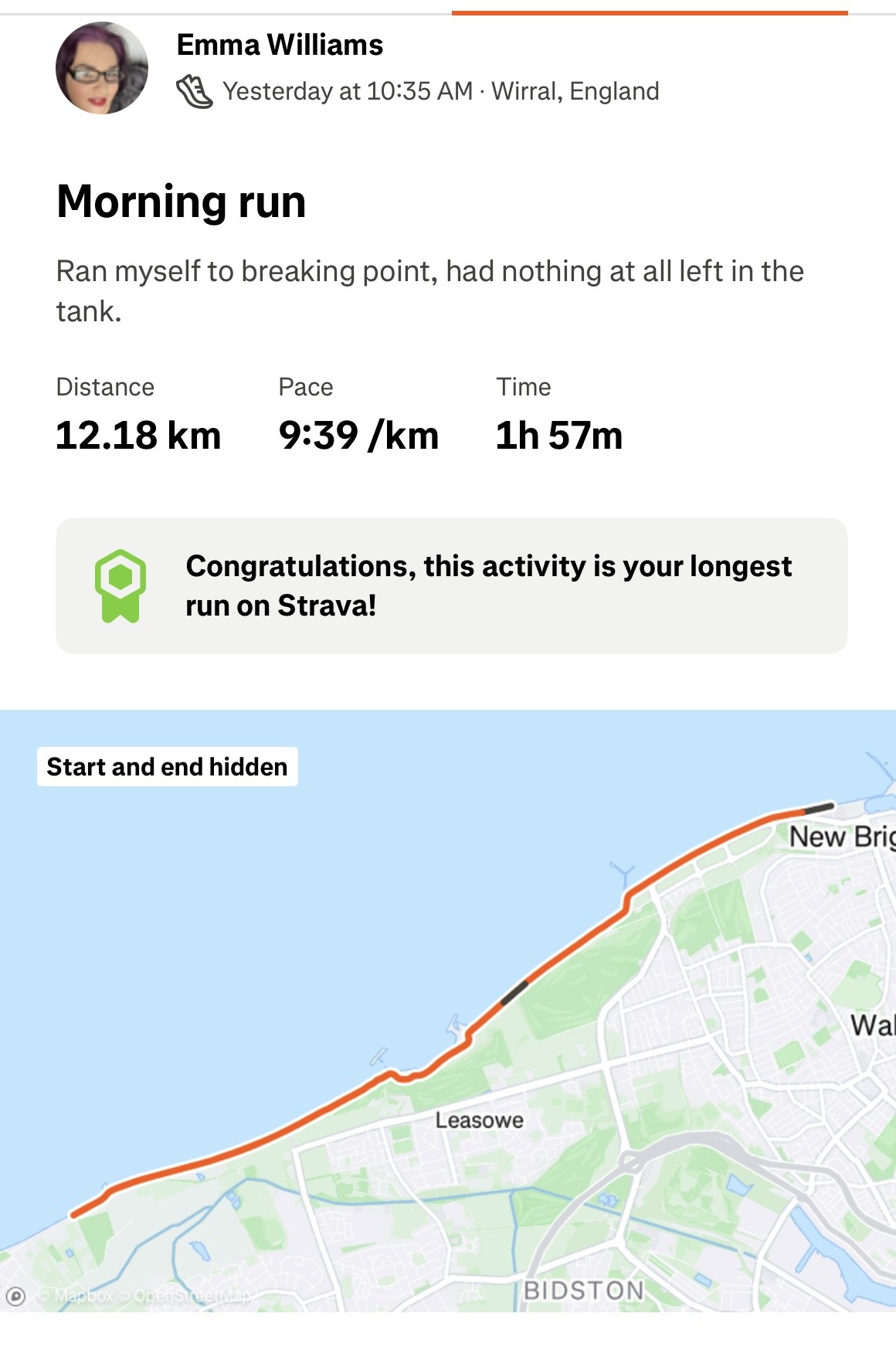Open the Emma Williams profile name
Viewport: 896px width, 1347px height.
[280, 45]
